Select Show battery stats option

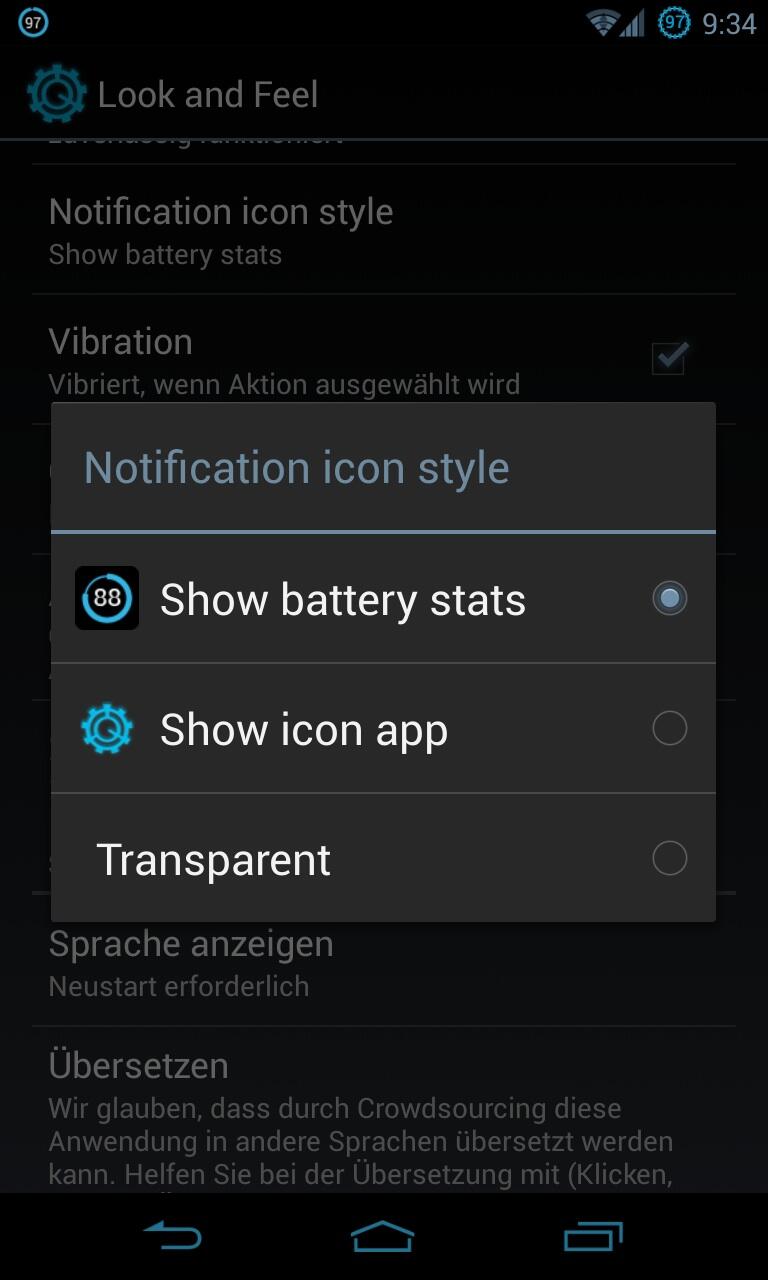[x=383, y=599]
